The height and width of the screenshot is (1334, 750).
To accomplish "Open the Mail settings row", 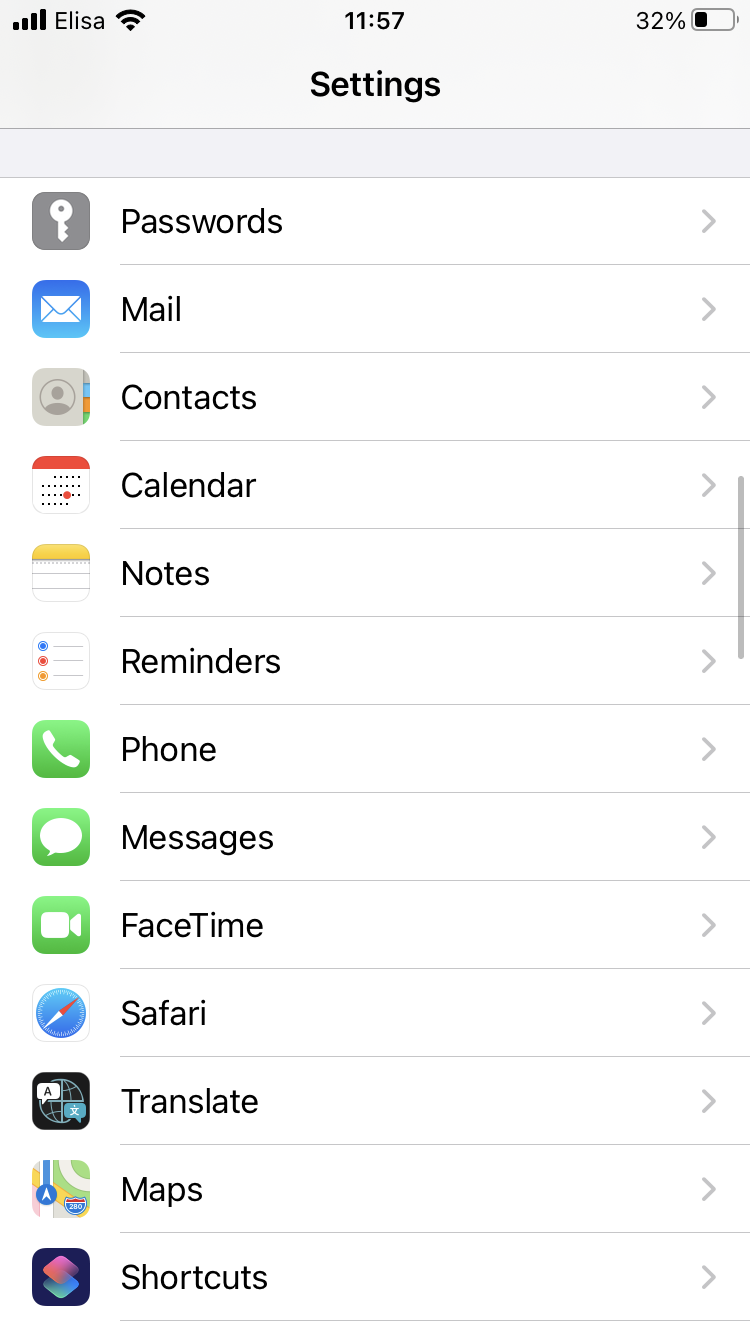I will 375,309.
